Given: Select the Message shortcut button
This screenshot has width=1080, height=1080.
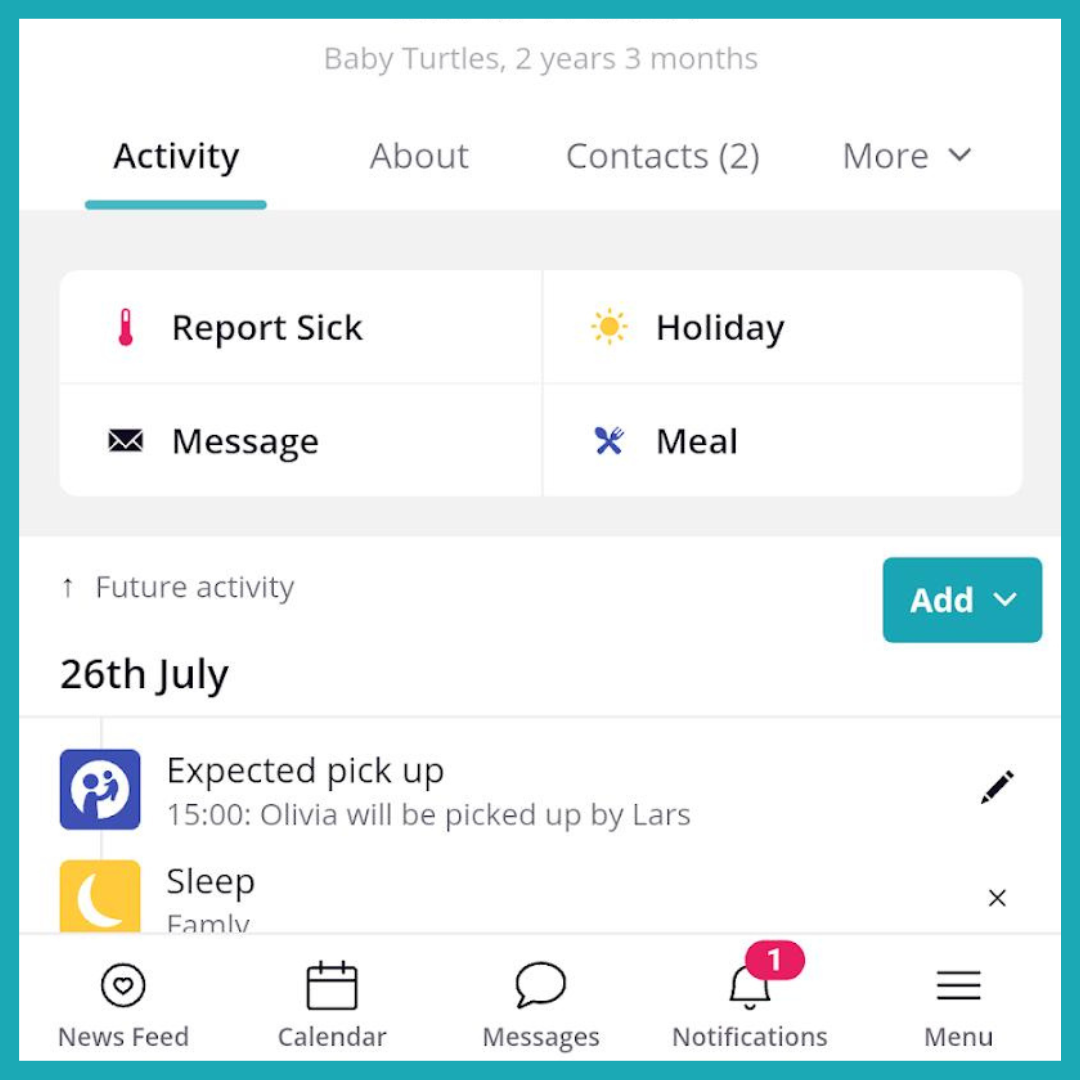Looking at the screenshot, I should [x=300, y=441].
